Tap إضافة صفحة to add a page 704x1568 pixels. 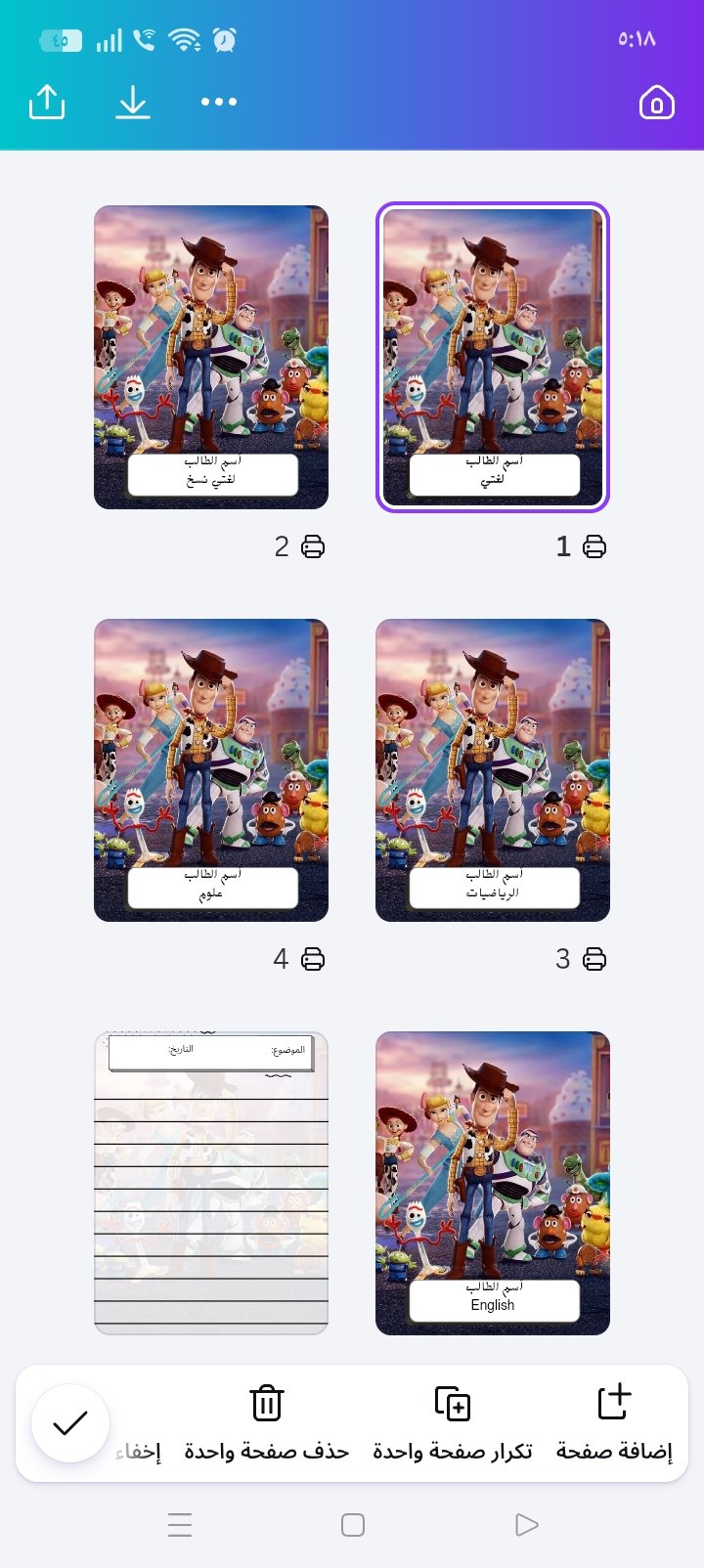[614, 1422]
